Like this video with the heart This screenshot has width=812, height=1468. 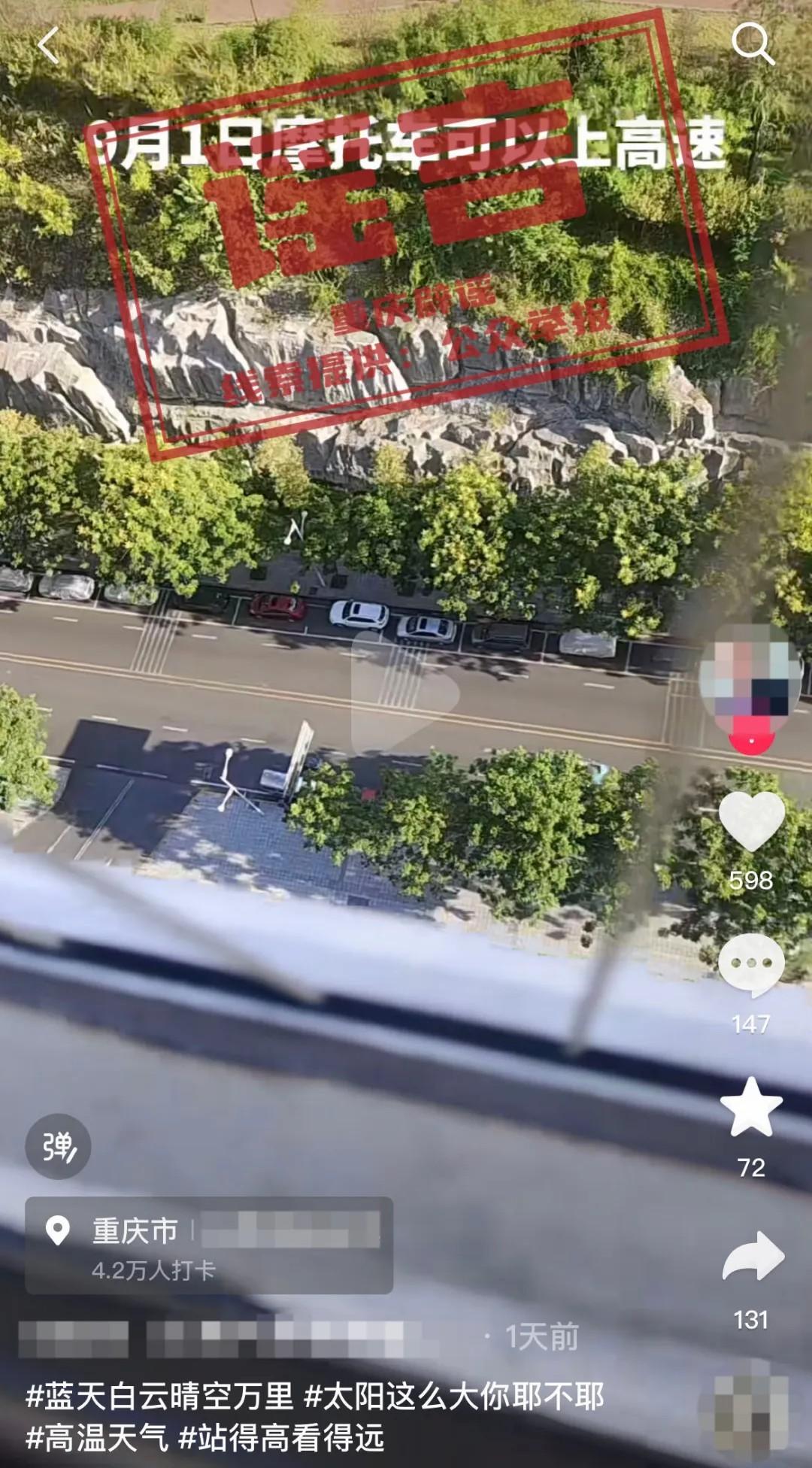pos(751,821)
